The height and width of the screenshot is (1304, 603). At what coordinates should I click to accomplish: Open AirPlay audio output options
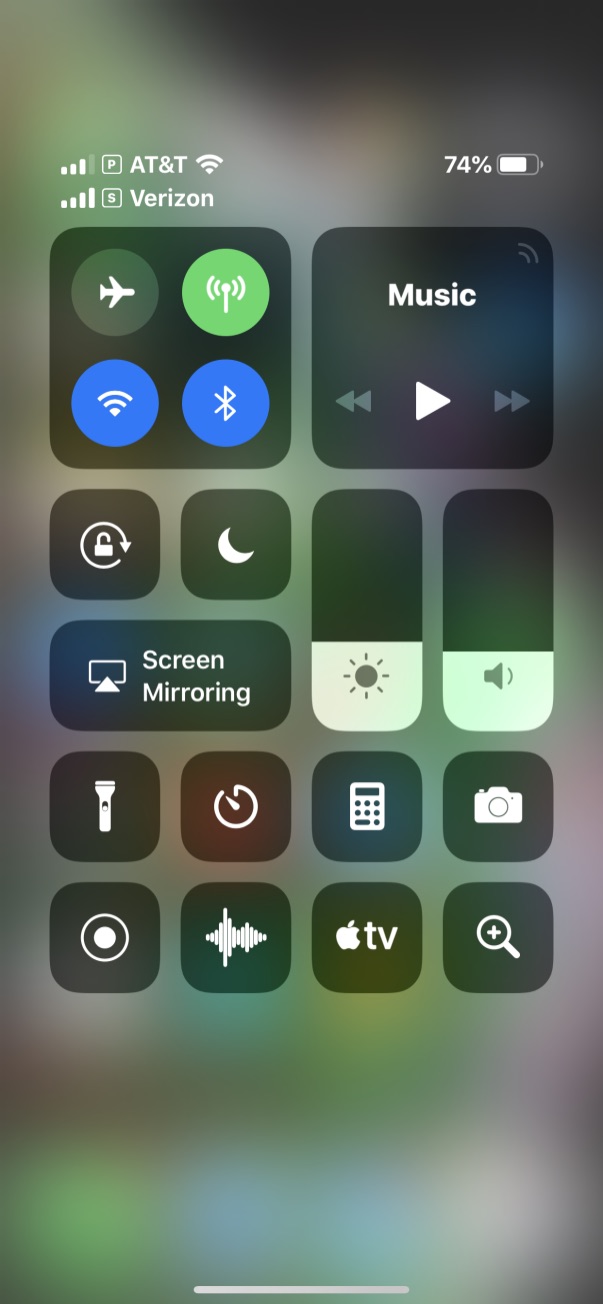pyautogui.click(x=528, y=254)
